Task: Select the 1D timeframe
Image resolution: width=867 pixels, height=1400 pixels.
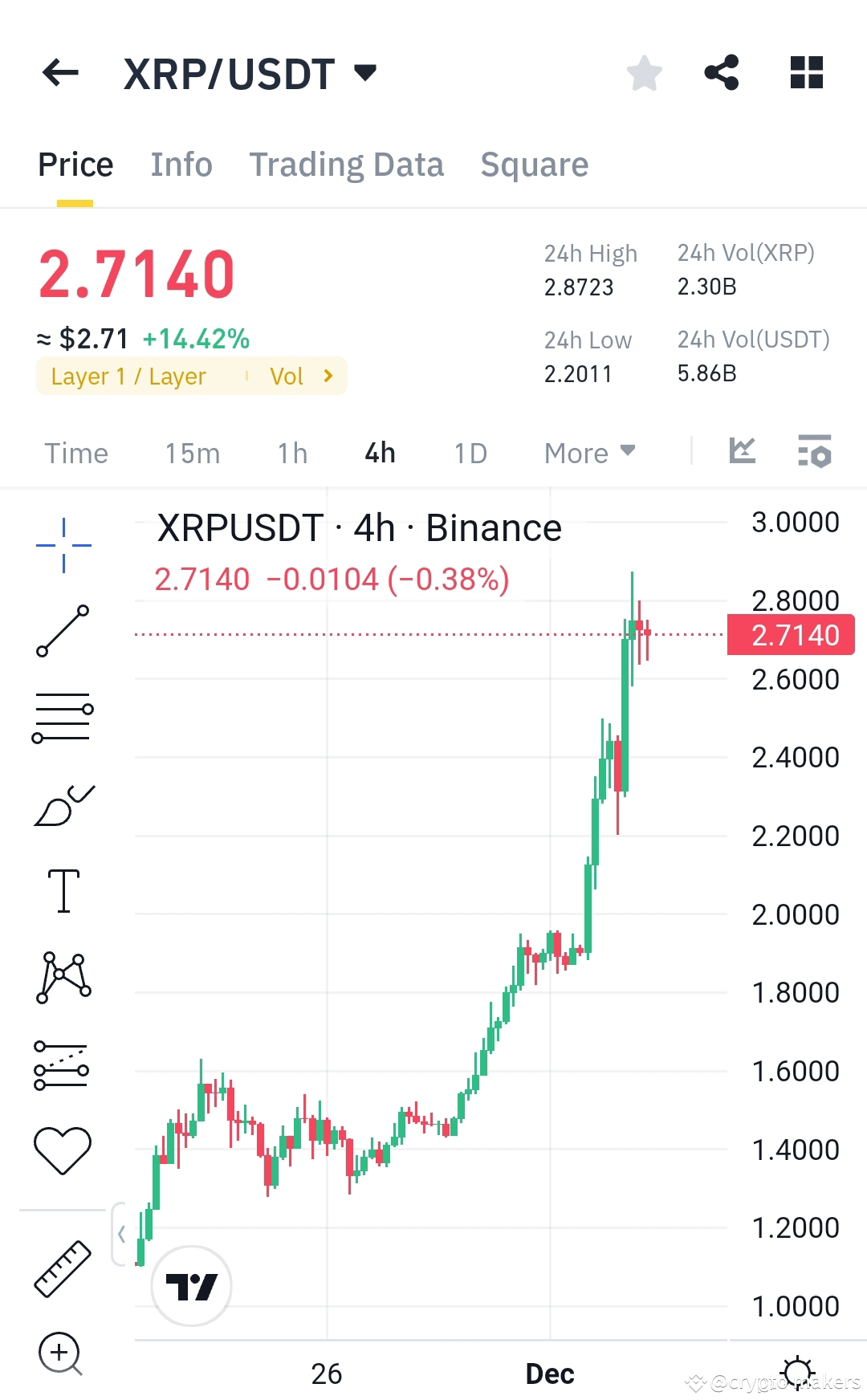Action: [470, 453]
